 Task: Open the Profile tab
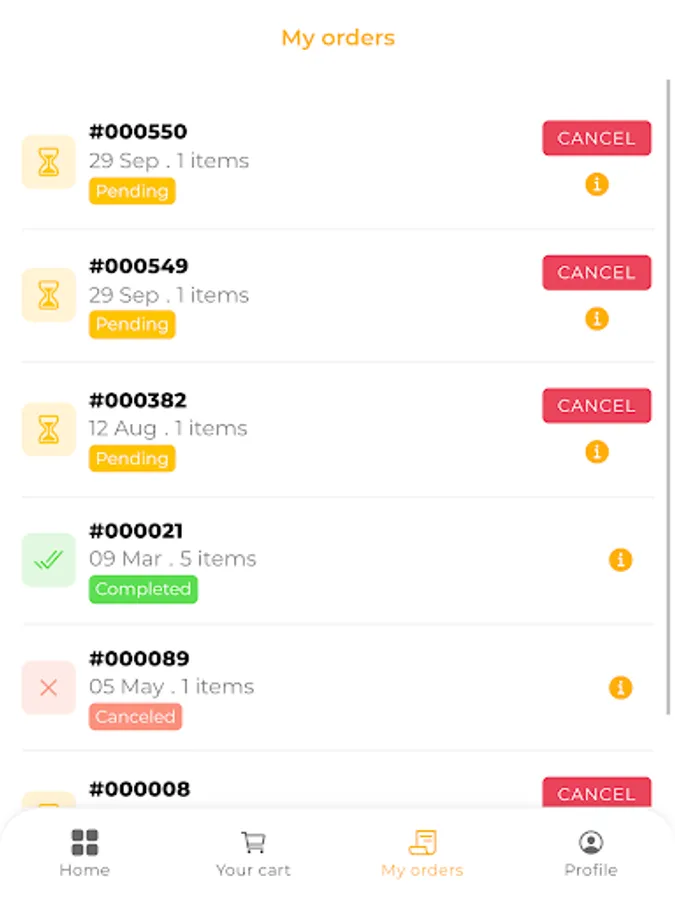(590, 853)
